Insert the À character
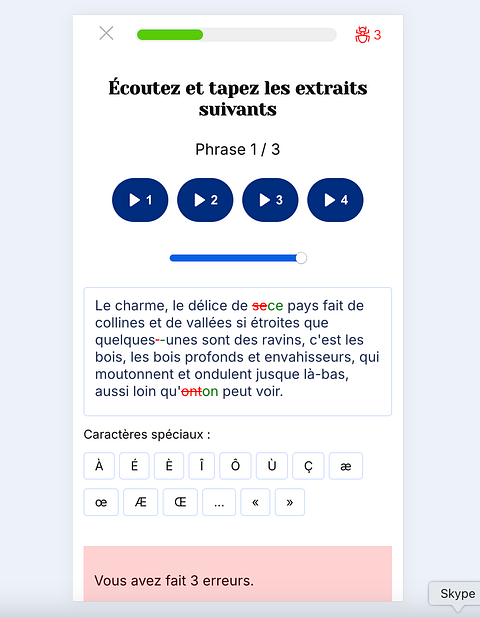Screen dimensions: 480x618 tap(99, 466)
